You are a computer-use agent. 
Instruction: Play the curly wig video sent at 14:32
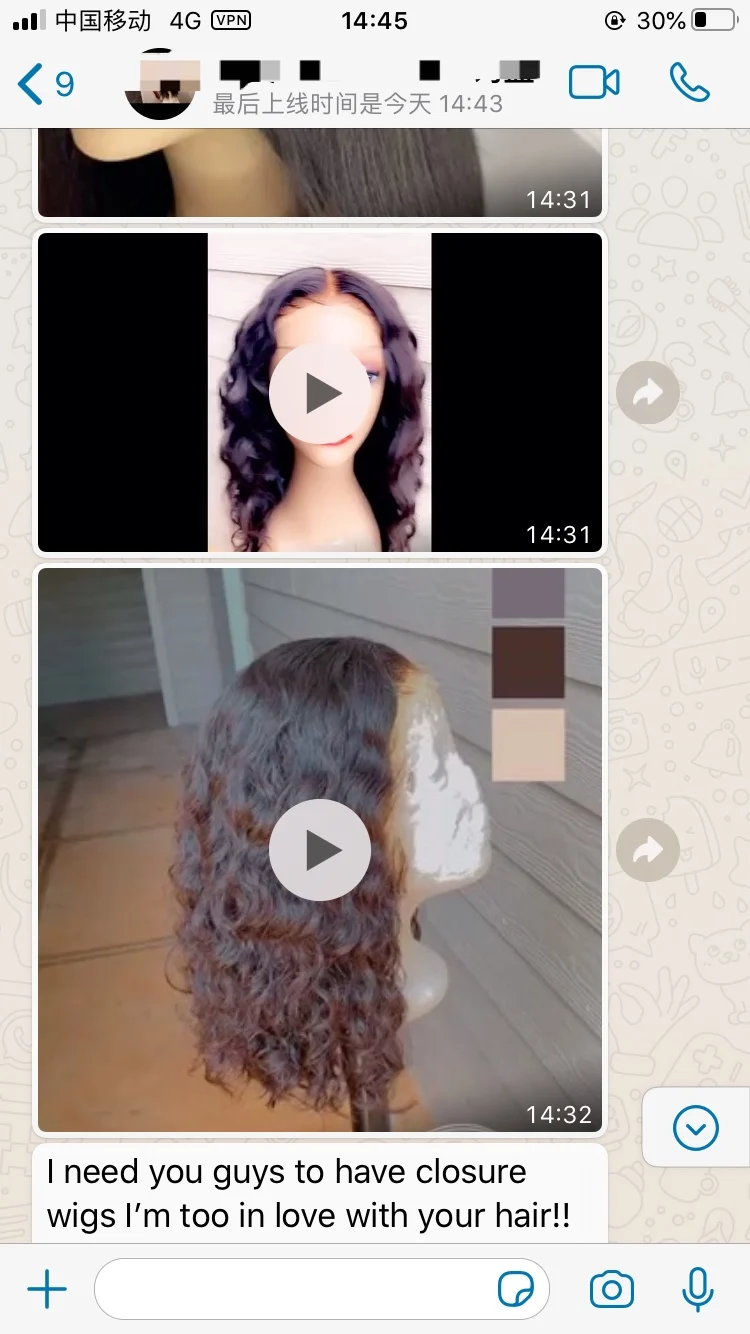click(320, 850)
